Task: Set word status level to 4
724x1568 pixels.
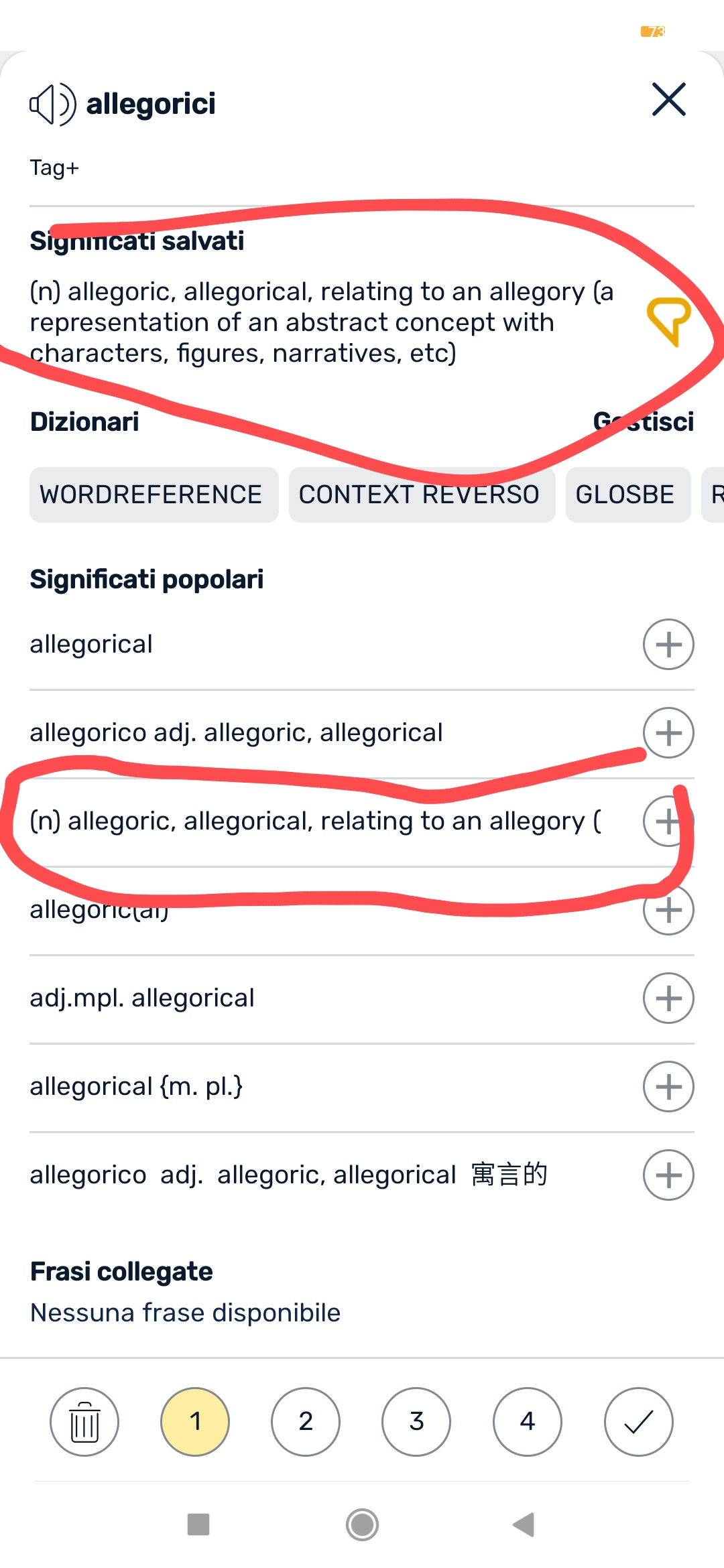Action: 528,1421
